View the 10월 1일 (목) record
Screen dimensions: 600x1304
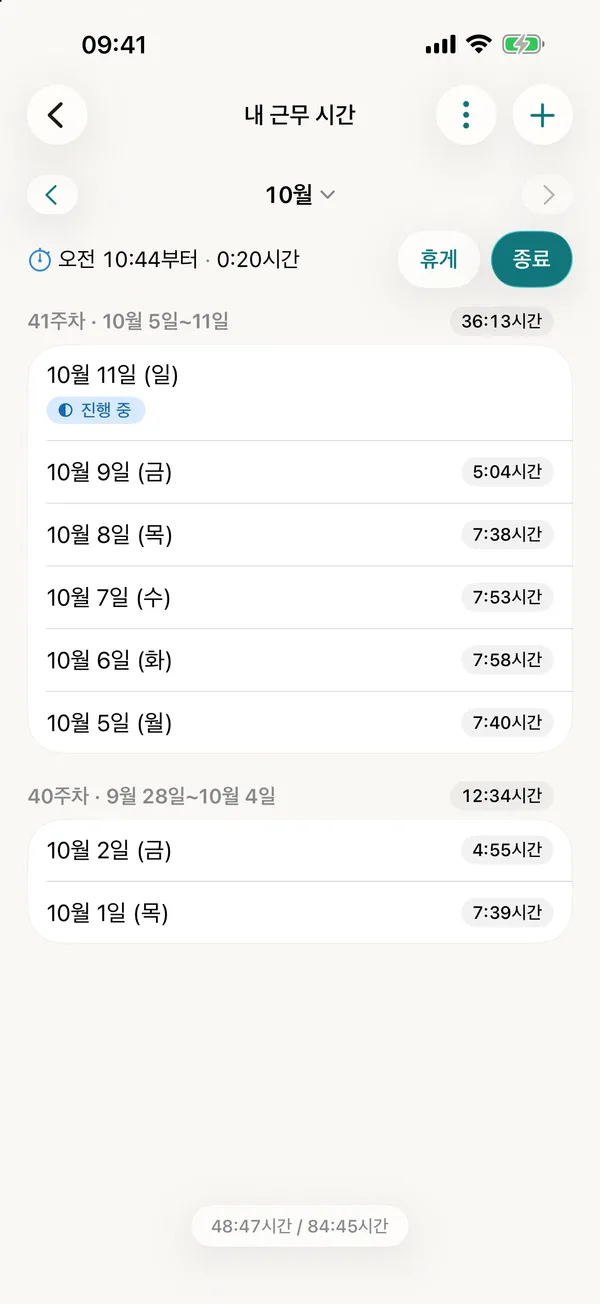tap(300, 912)
